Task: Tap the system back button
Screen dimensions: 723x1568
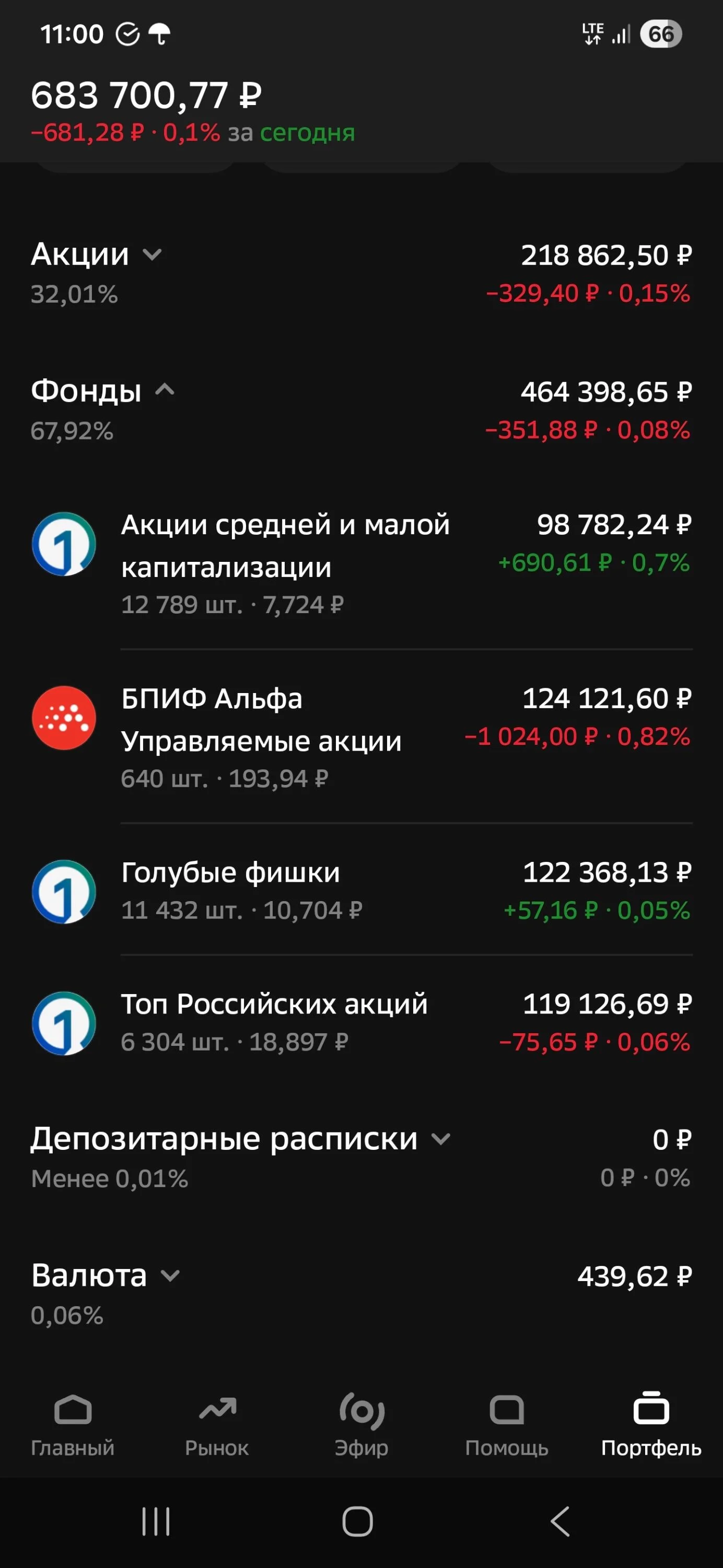Action: click(x=561, y=1521)
